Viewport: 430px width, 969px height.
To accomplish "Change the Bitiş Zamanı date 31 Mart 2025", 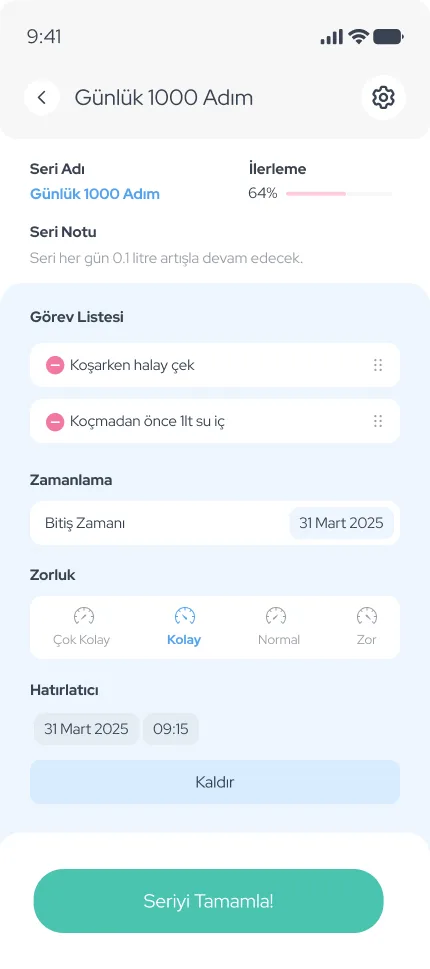I will click(342, 523).
